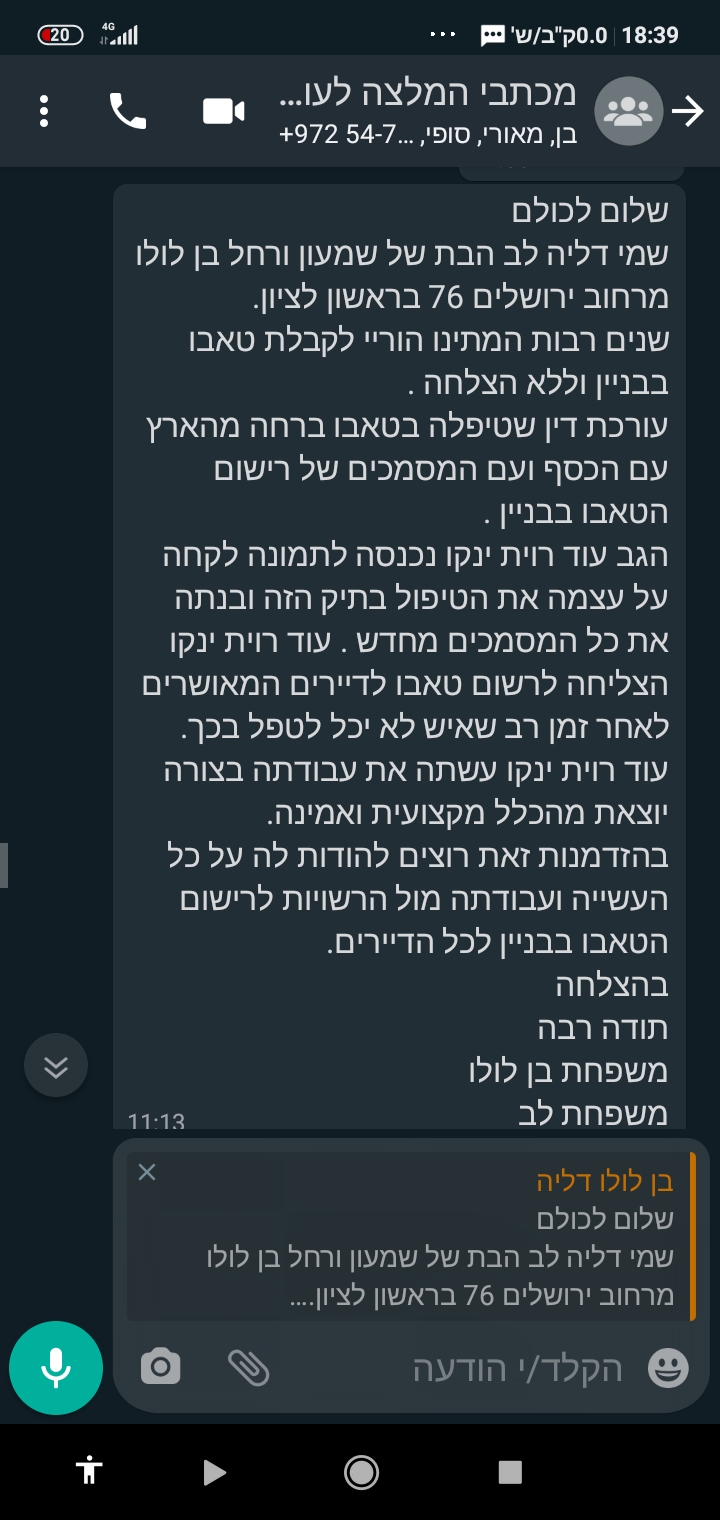Open the emoji picker
This screenshot has height=1520, width=720.
click(x=668, y=1367)
